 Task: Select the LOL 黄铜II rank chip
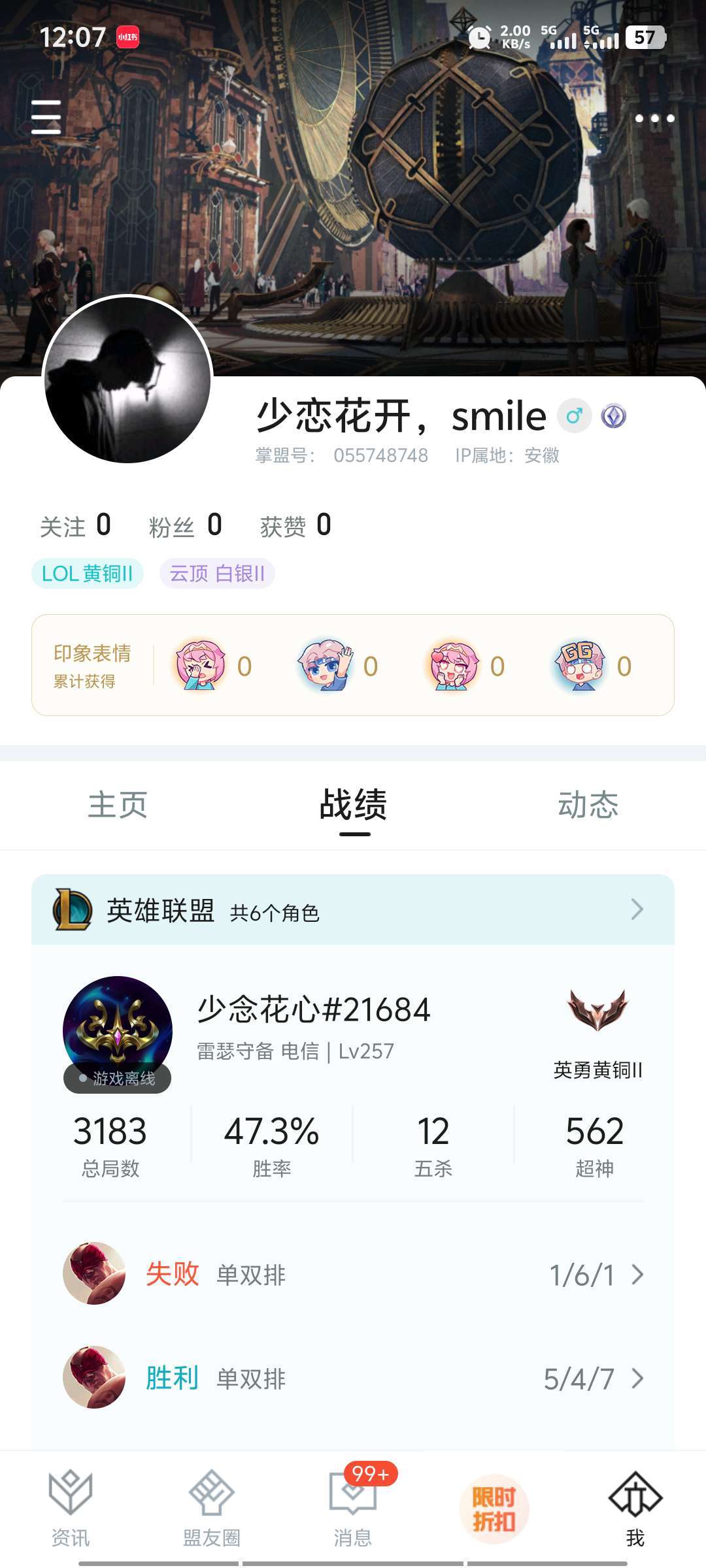pos(88,574)
